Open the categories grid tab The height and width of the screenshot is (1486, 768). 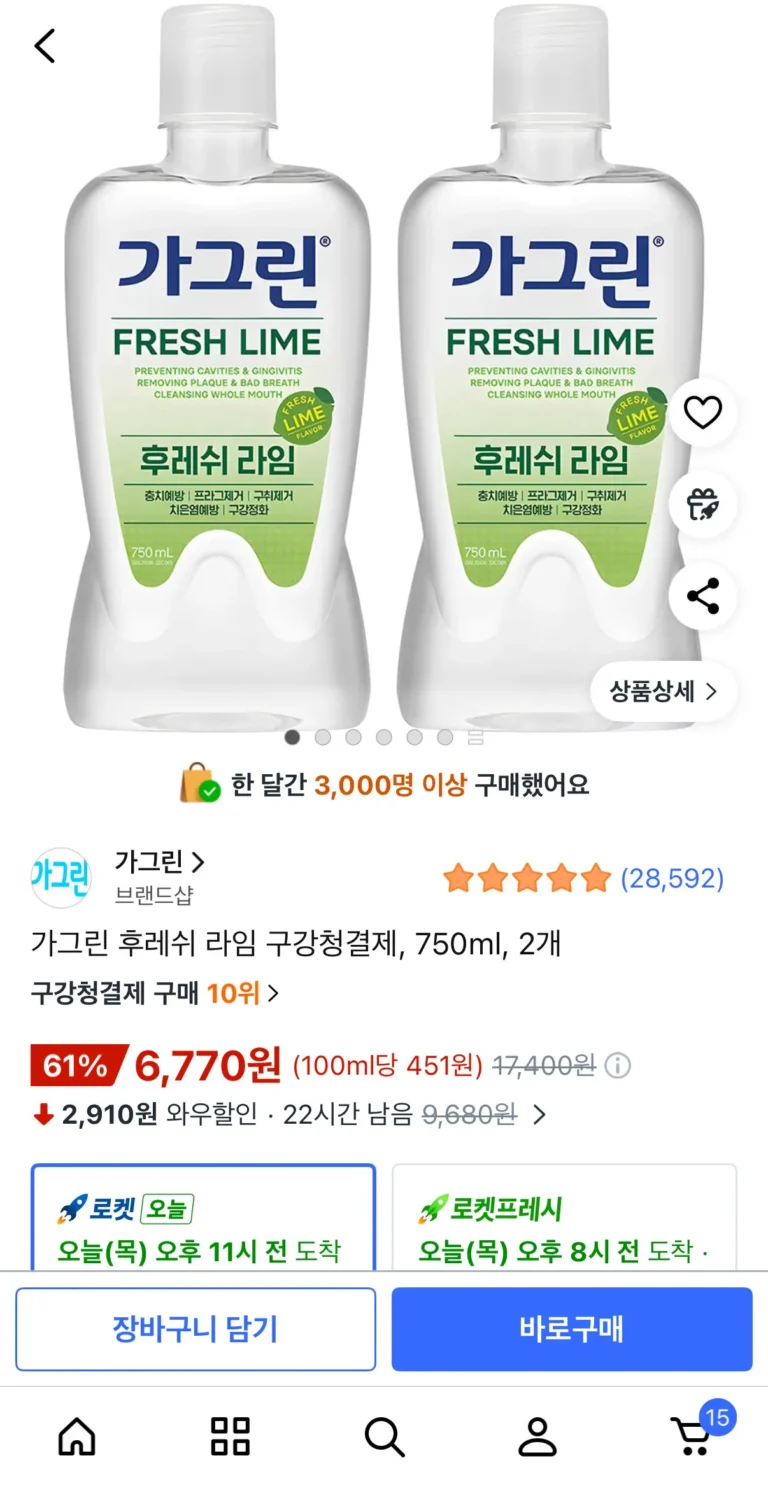pos(230,1437)
